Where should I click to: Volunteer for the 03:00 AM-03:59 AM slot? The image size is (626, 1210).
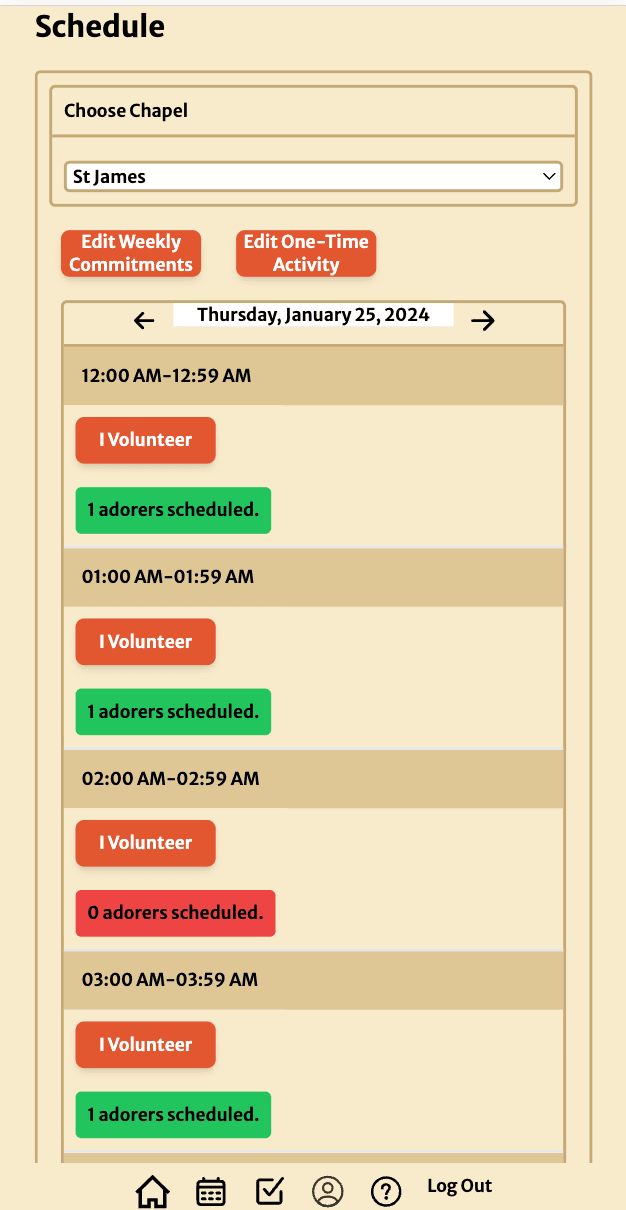tap(145, 1045)
